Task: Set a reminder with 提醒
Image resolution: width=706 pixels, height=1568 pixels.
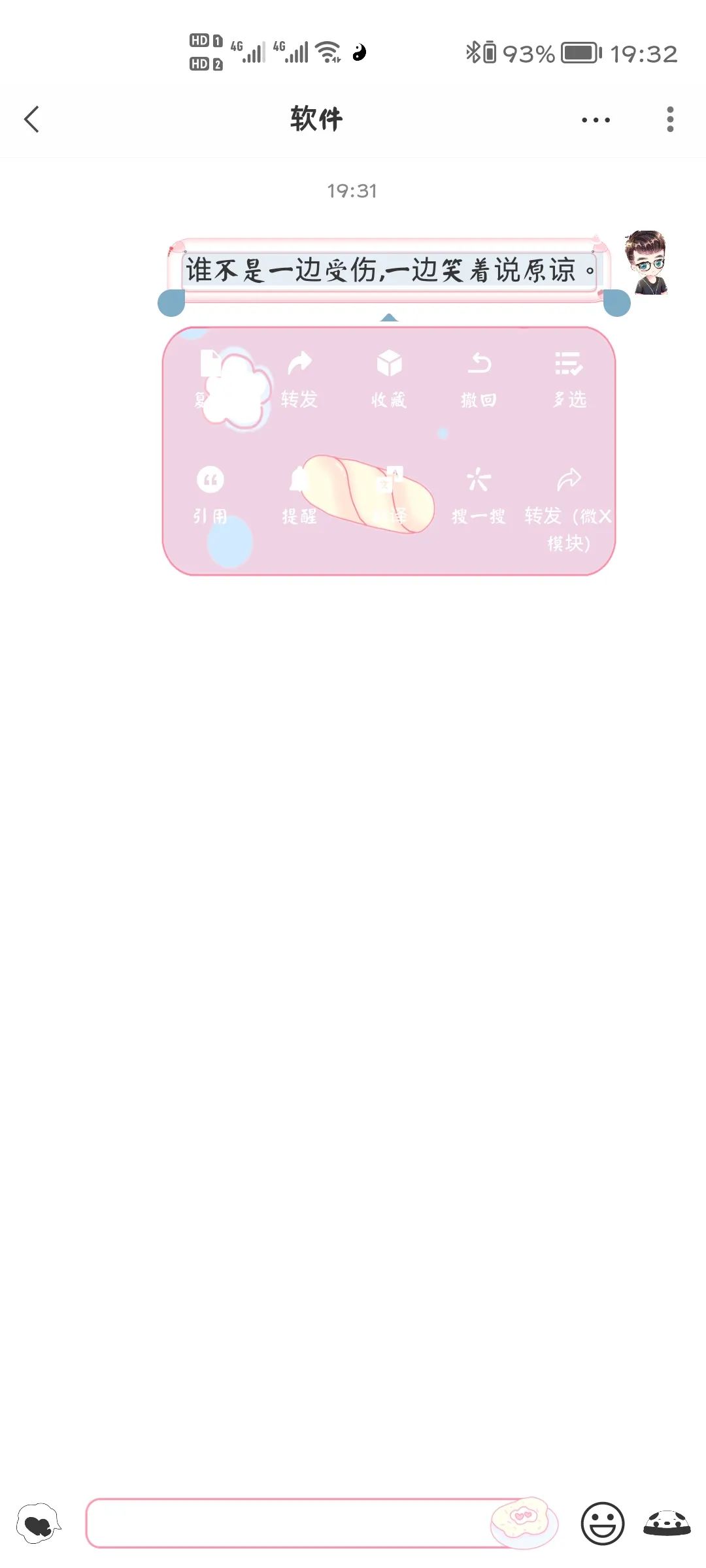Action: (299, 495)
